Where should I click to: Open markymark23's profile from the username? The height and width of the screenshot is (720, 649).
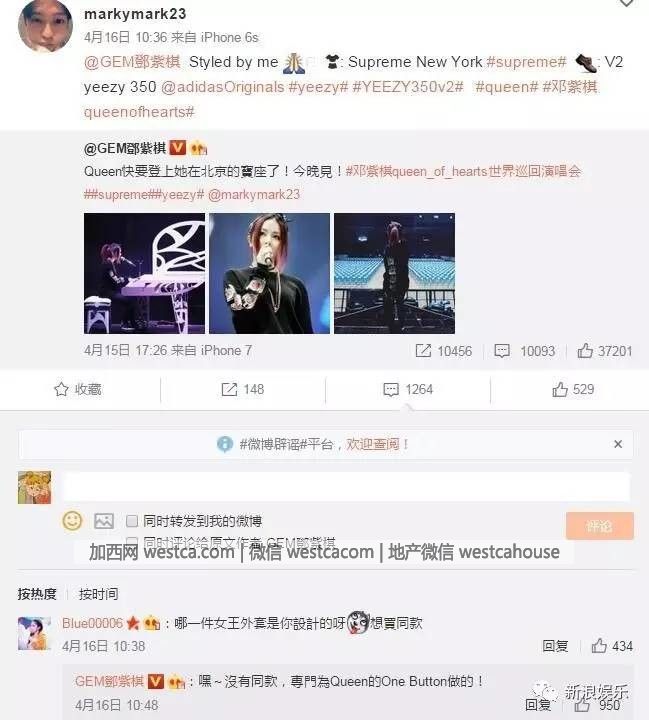135,14
